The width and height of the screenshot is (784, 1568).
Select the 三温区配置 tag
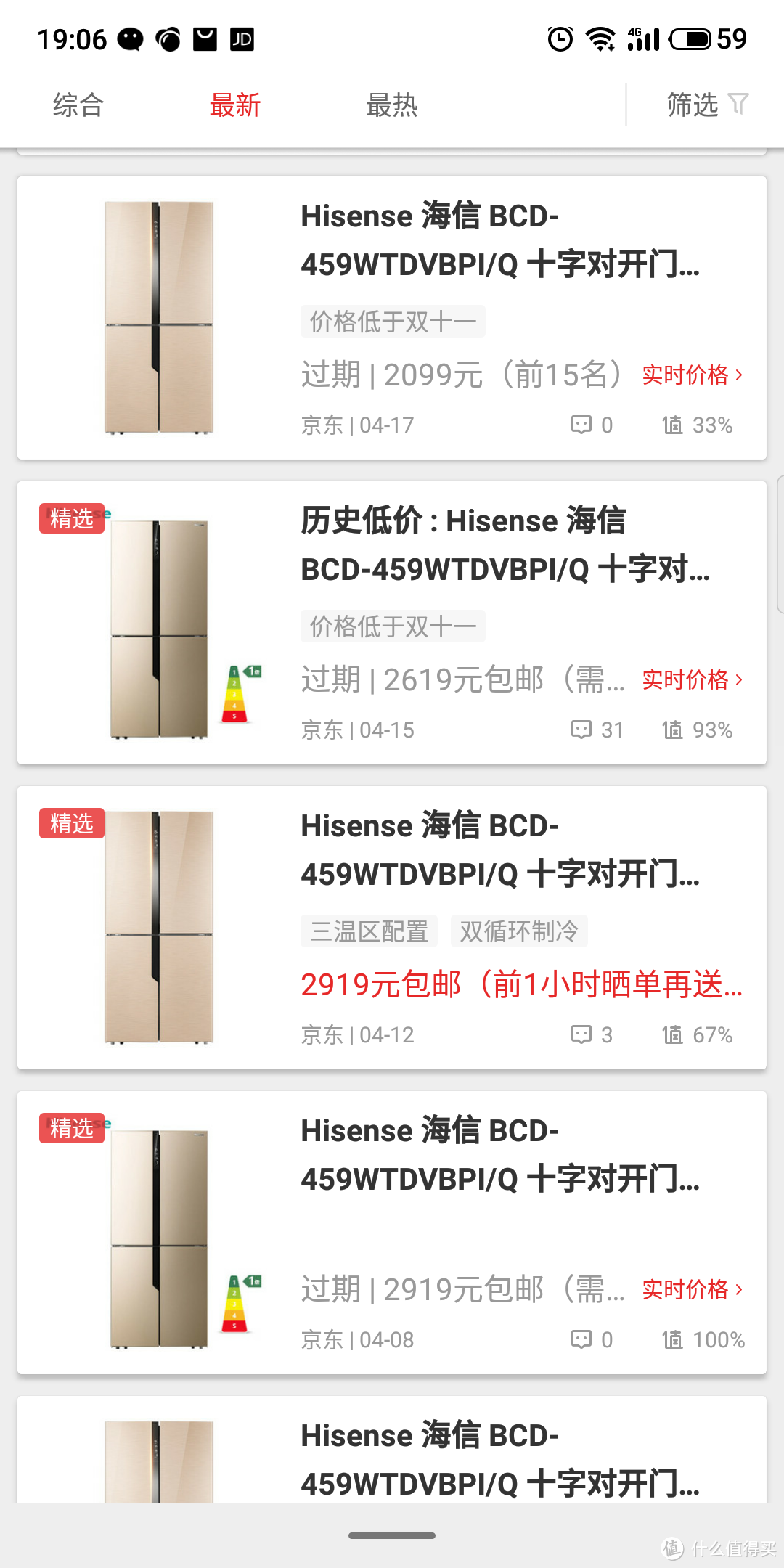pyautogui.click(x=367, y=931)
